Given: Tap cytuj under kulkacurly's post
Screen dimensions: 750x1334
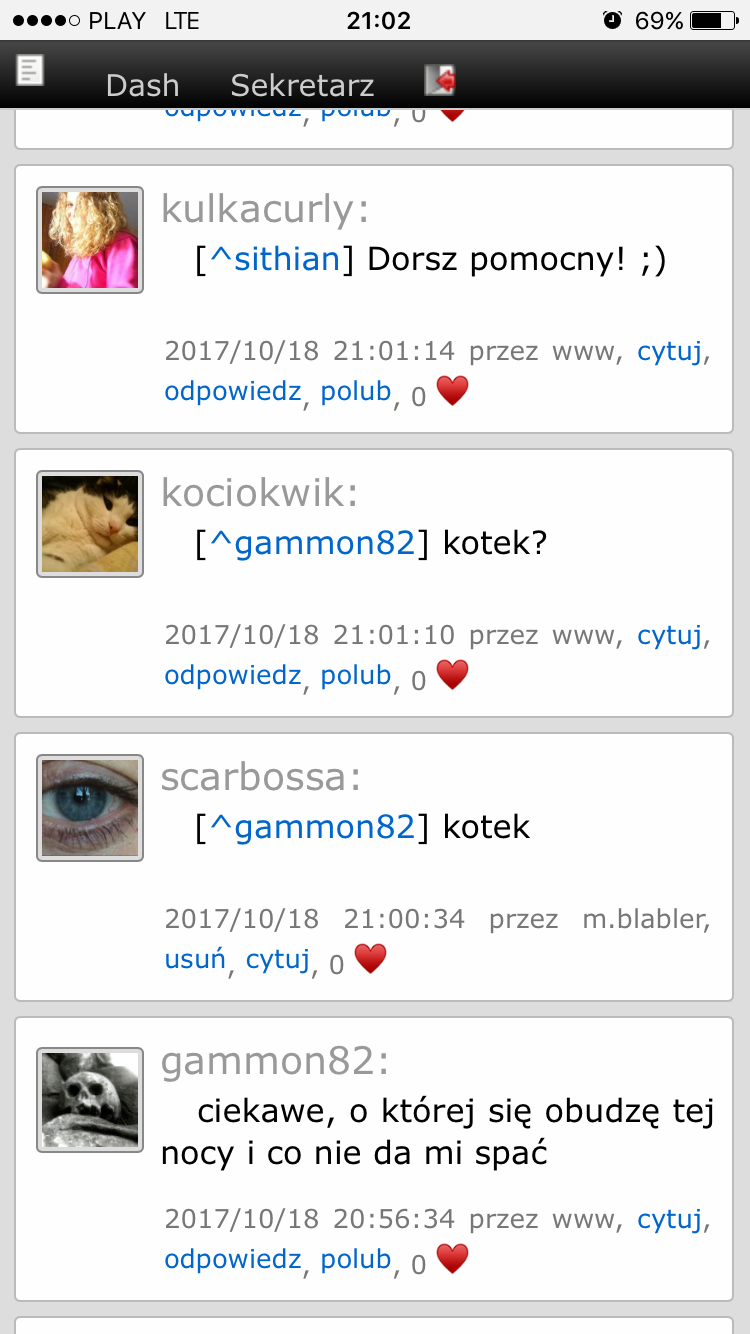Looking at the screenshot, I should pyautogui.click(x=669, y=351).
